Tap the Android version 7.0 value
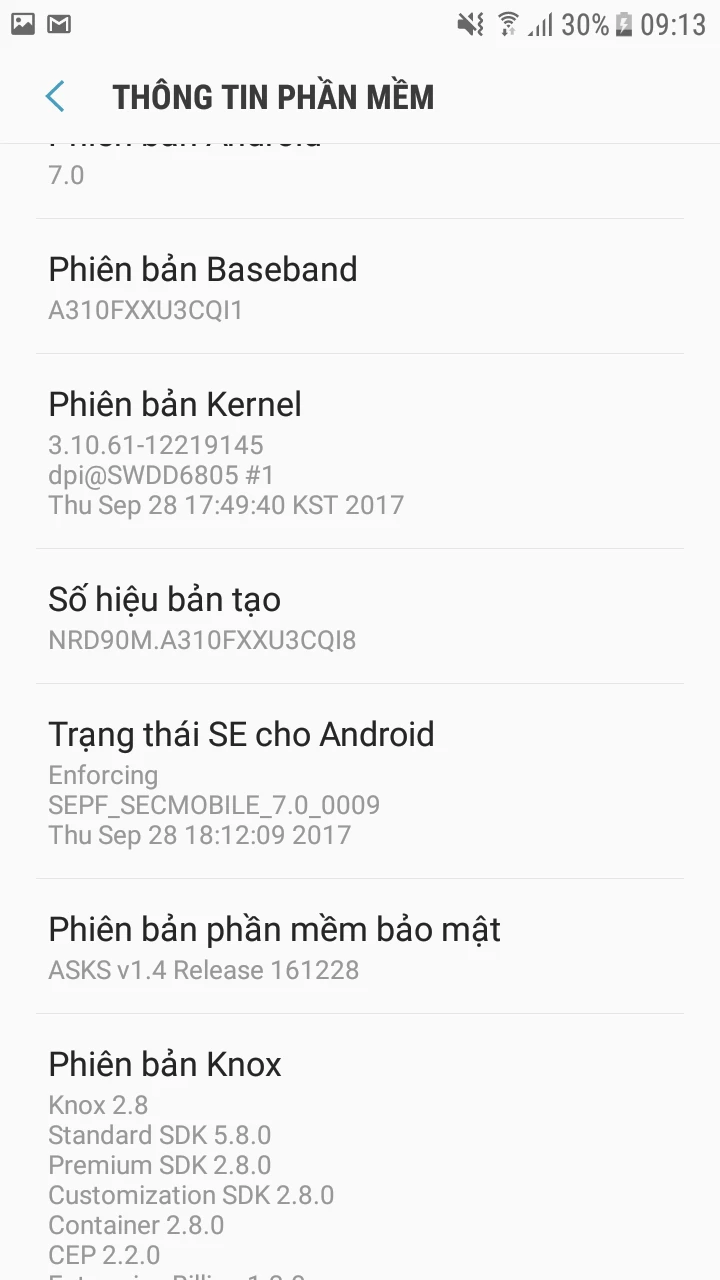Viewport: 720px width, 1280px height. point(66,175)
